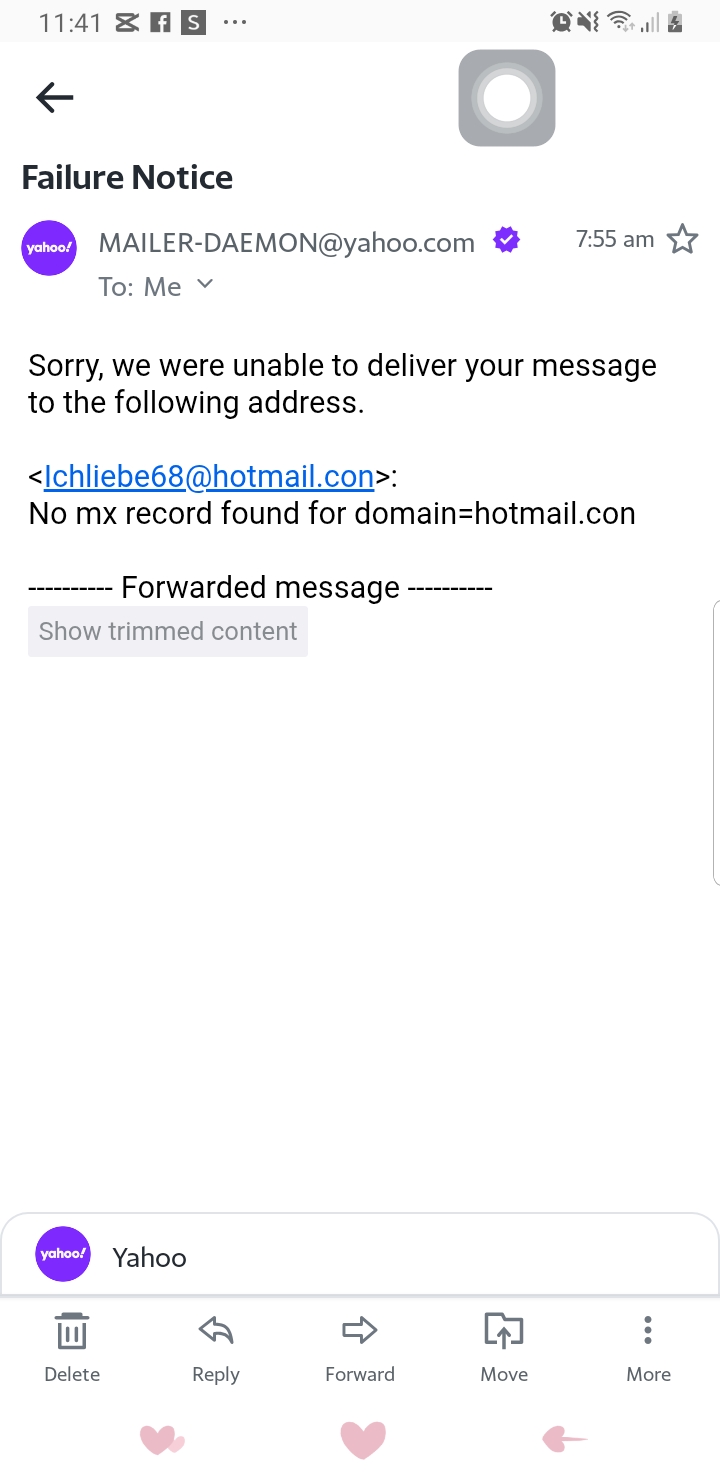720x1480 pixels.
Task: Tap the center heart home button
Action: pos(363,1439)
